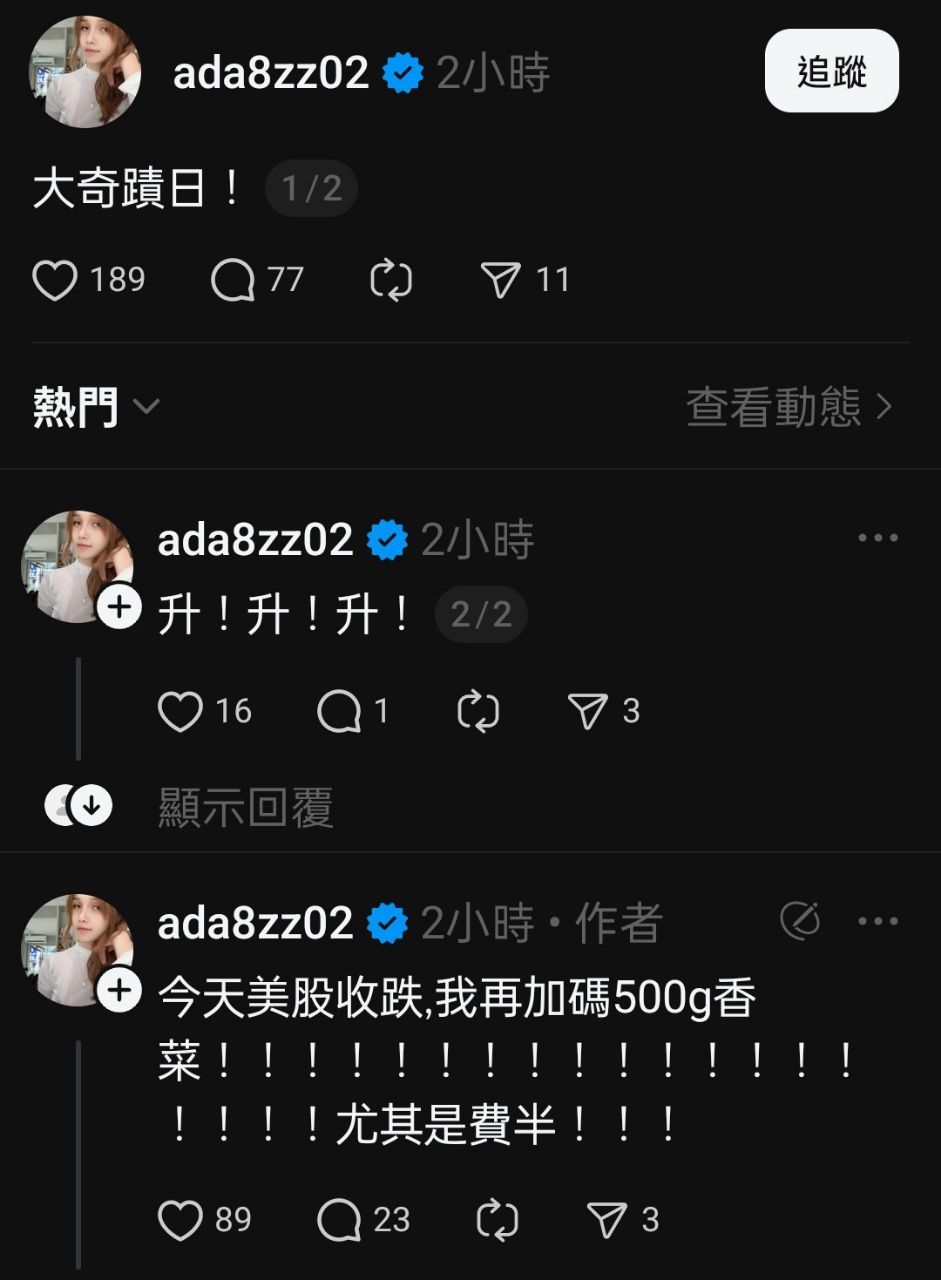Comment on the 升！升！升！ reply

(x=339, y=712)
